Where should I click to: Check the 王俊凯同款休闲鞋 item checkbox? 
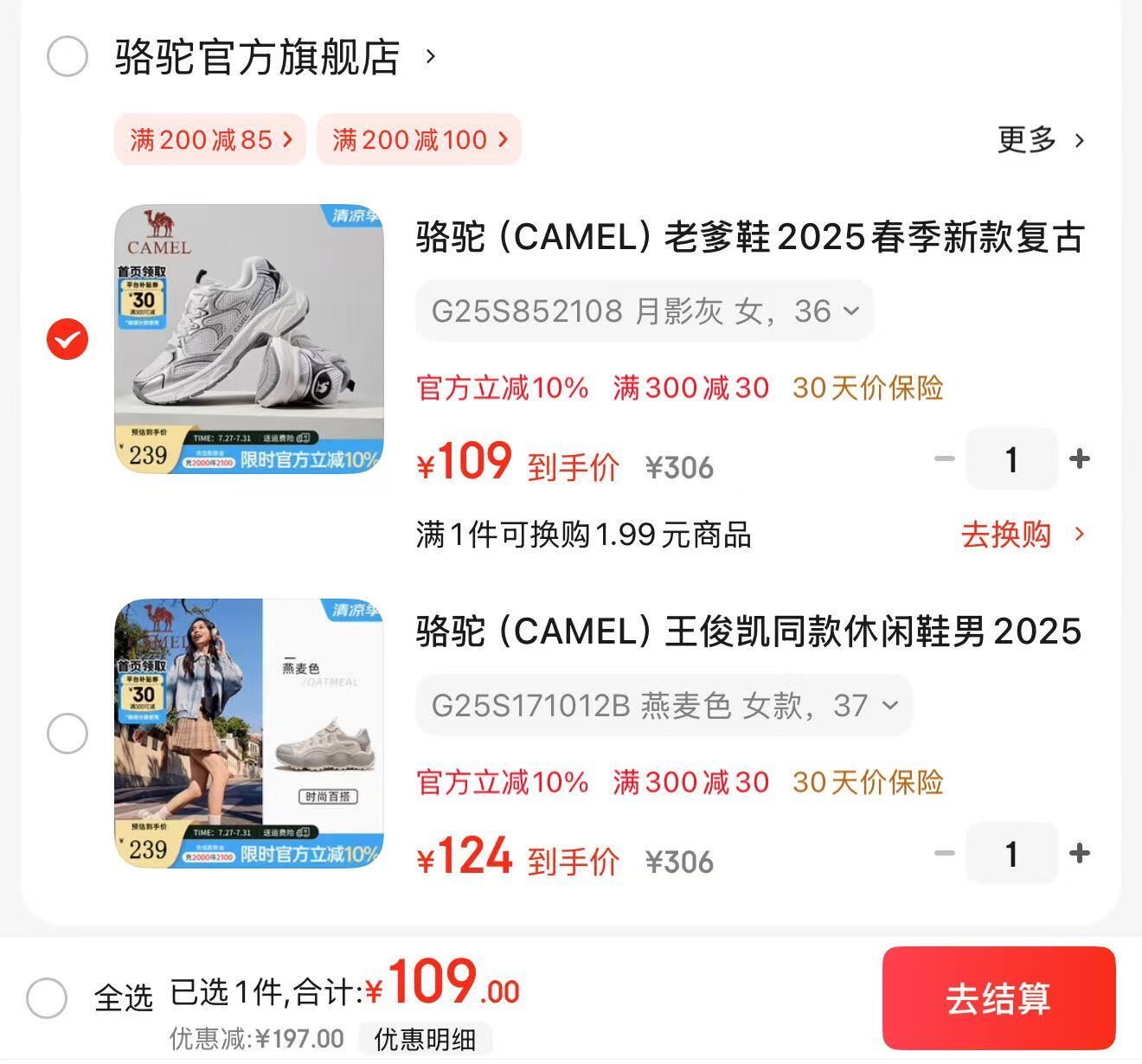[67, 734]
